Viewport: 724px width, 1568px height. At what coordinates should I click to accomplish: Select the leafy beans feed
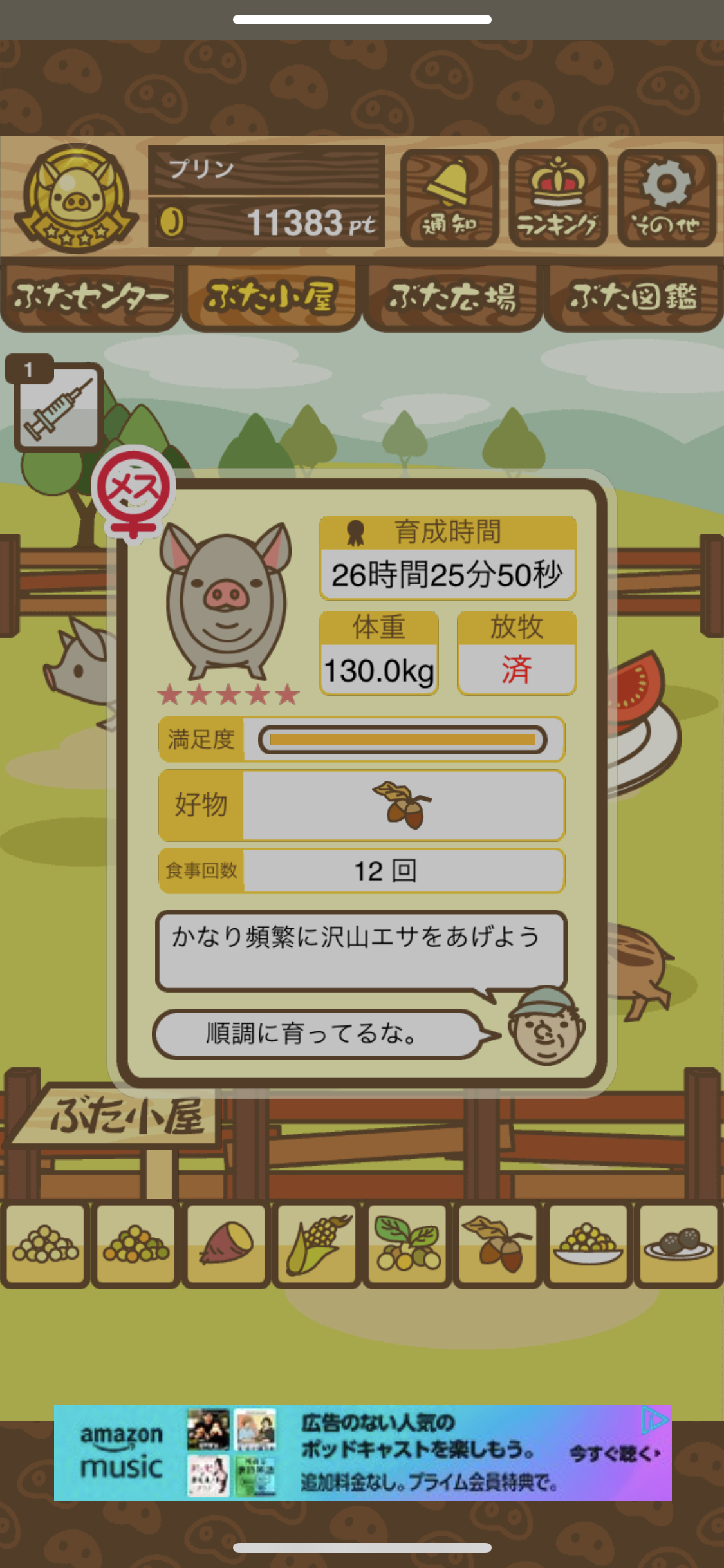pos(407,1244)
